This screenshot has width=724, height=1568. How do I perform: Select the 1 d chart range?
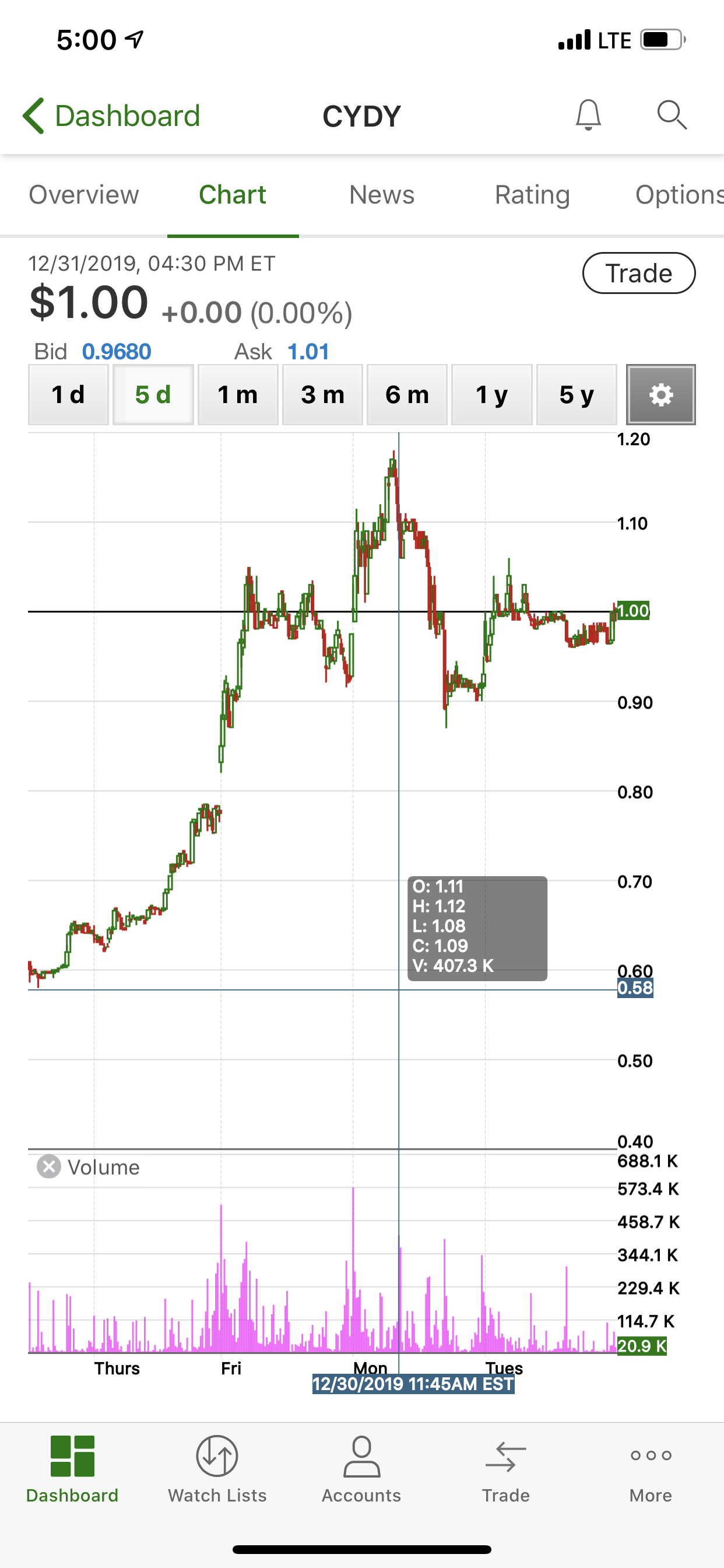point(68,395)
